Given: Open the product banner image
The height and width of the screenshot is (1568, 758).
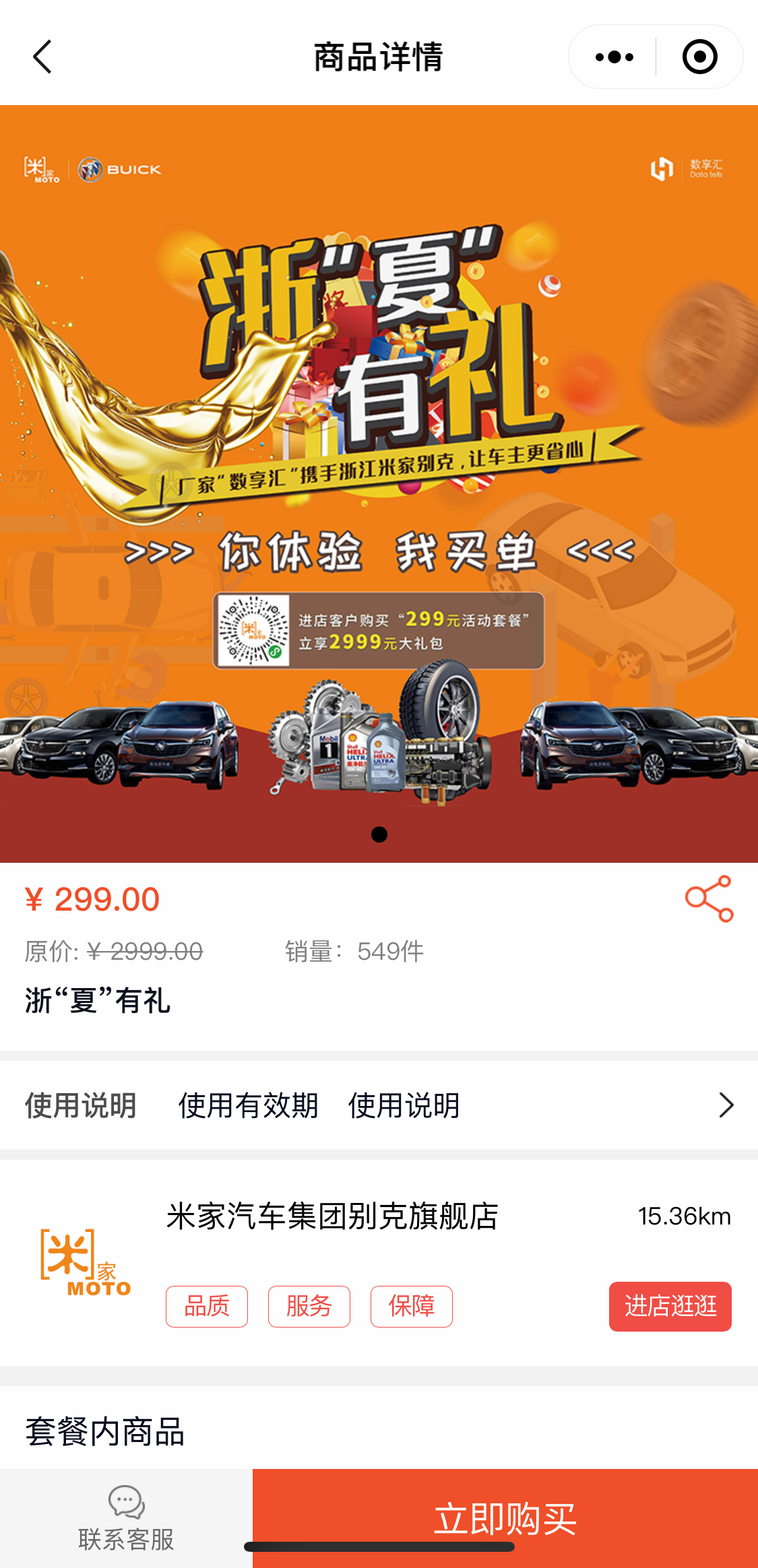Looking at the screenshot, I should (x=379, y=484).
